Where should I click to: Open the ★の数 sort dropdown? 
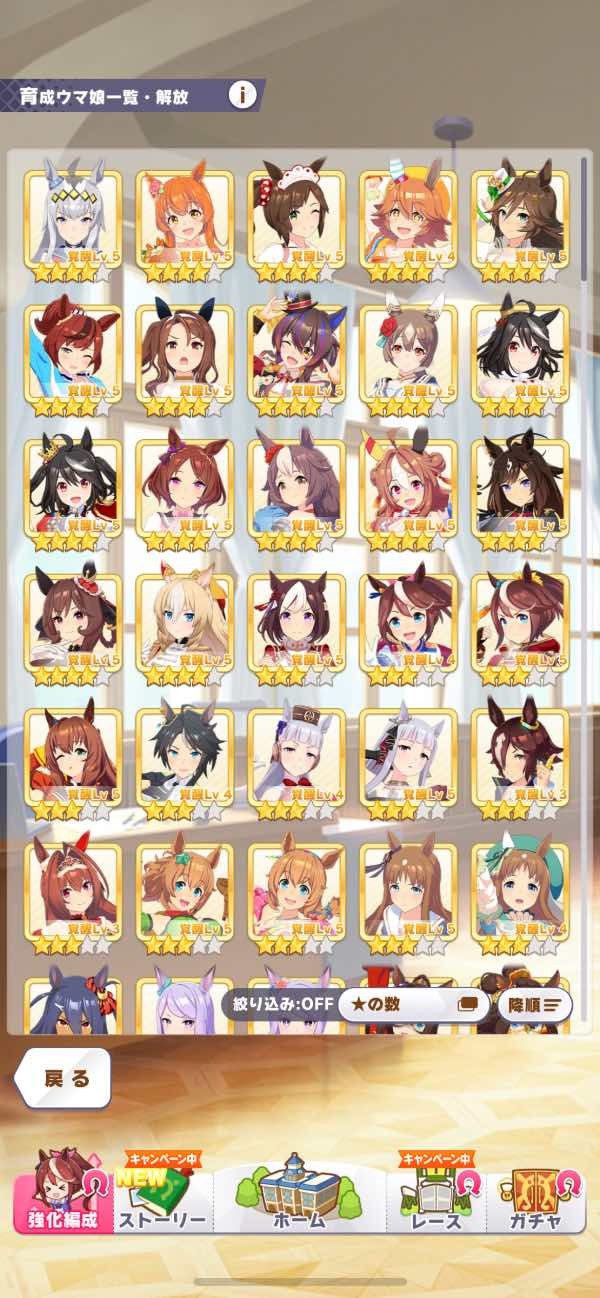tap(410, 1004)
